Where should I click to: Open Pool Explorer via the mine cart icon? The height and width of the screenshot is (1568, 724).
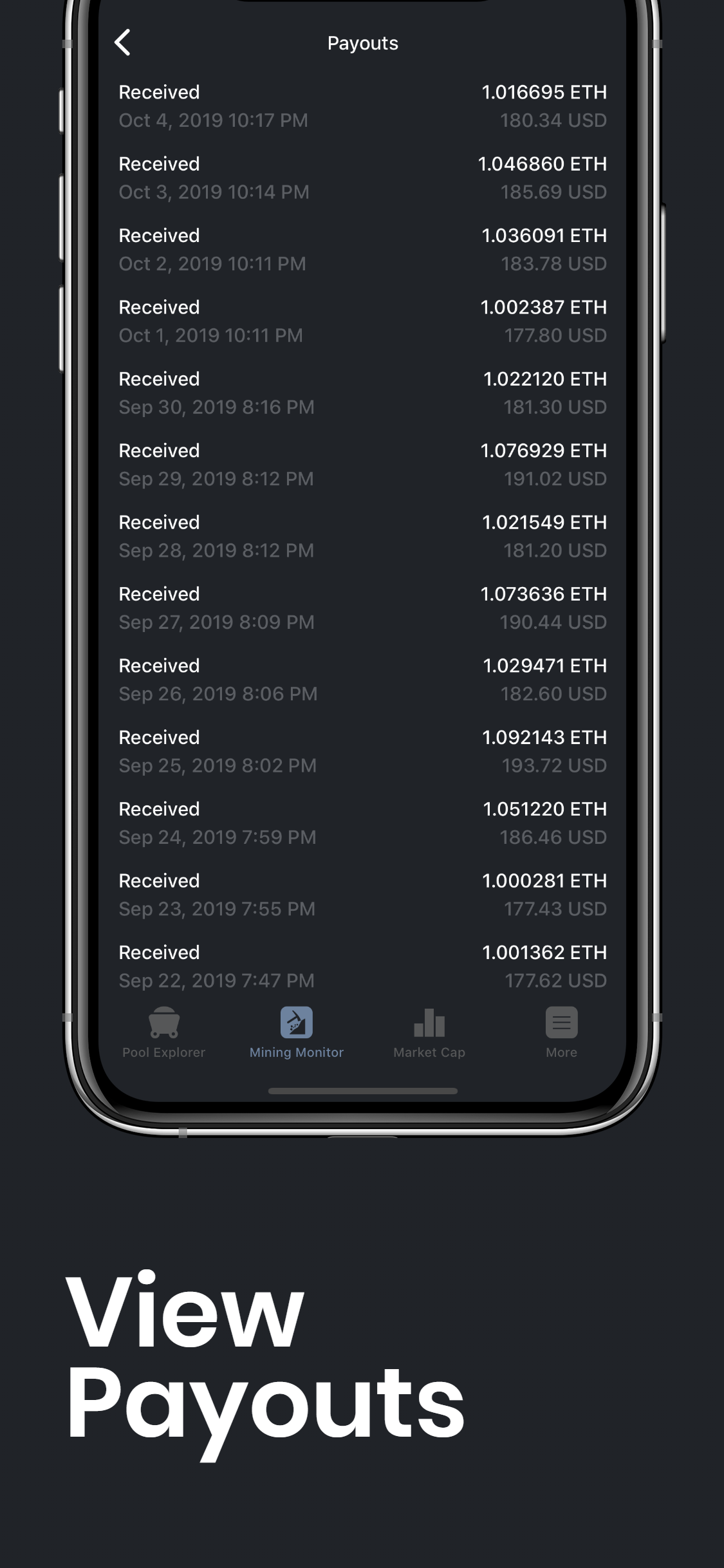163,1023
